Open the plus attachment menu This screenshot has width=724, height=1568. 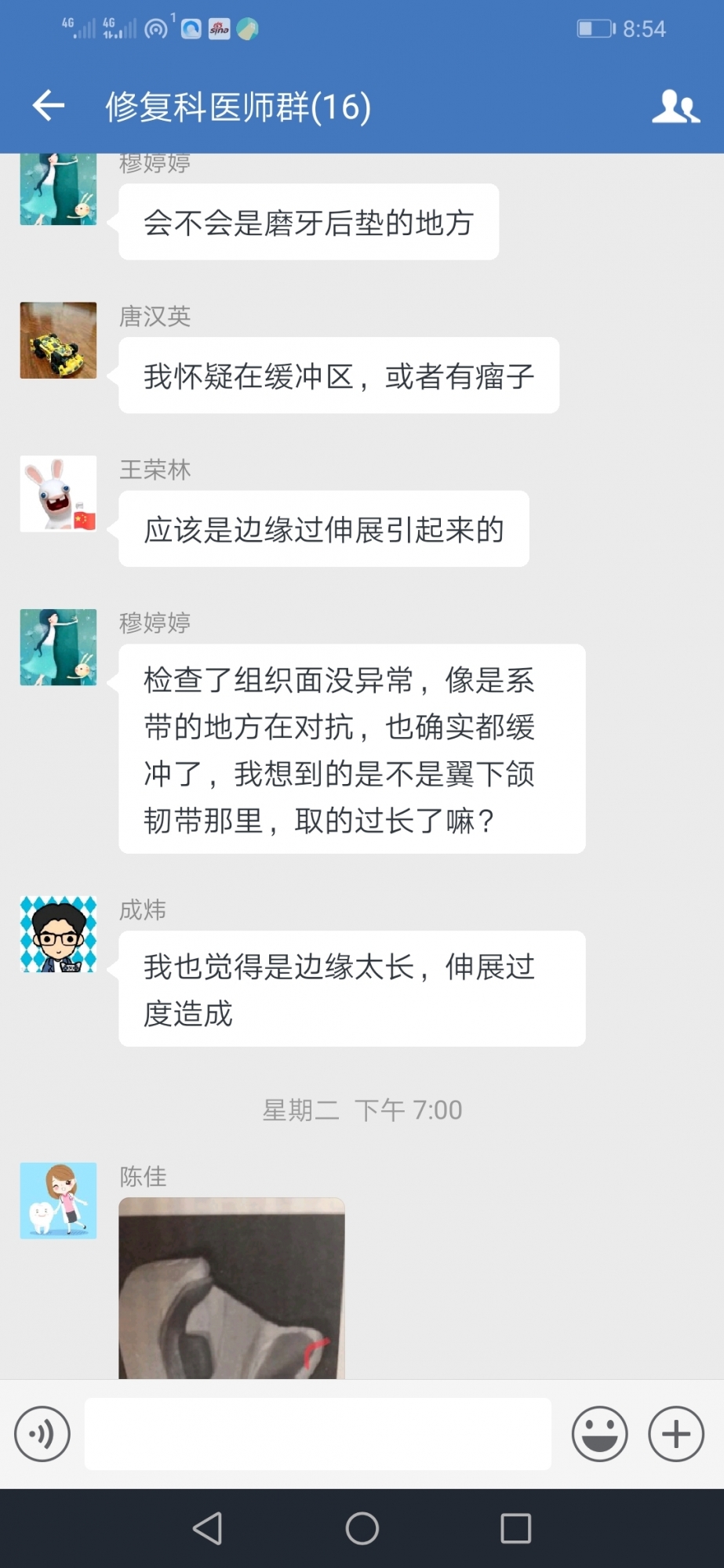point(676,1434)
